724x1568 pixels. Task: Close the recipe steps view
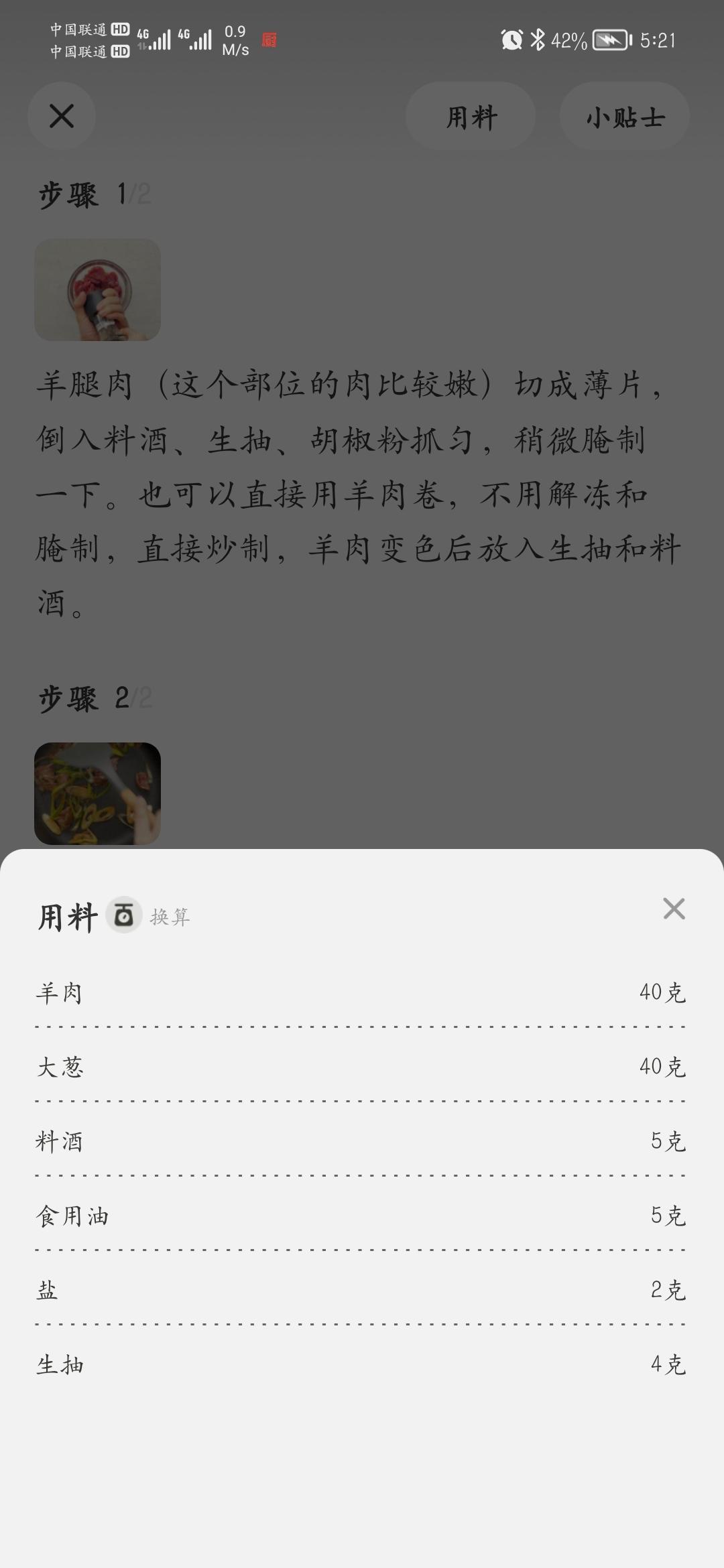coord(62,116)
